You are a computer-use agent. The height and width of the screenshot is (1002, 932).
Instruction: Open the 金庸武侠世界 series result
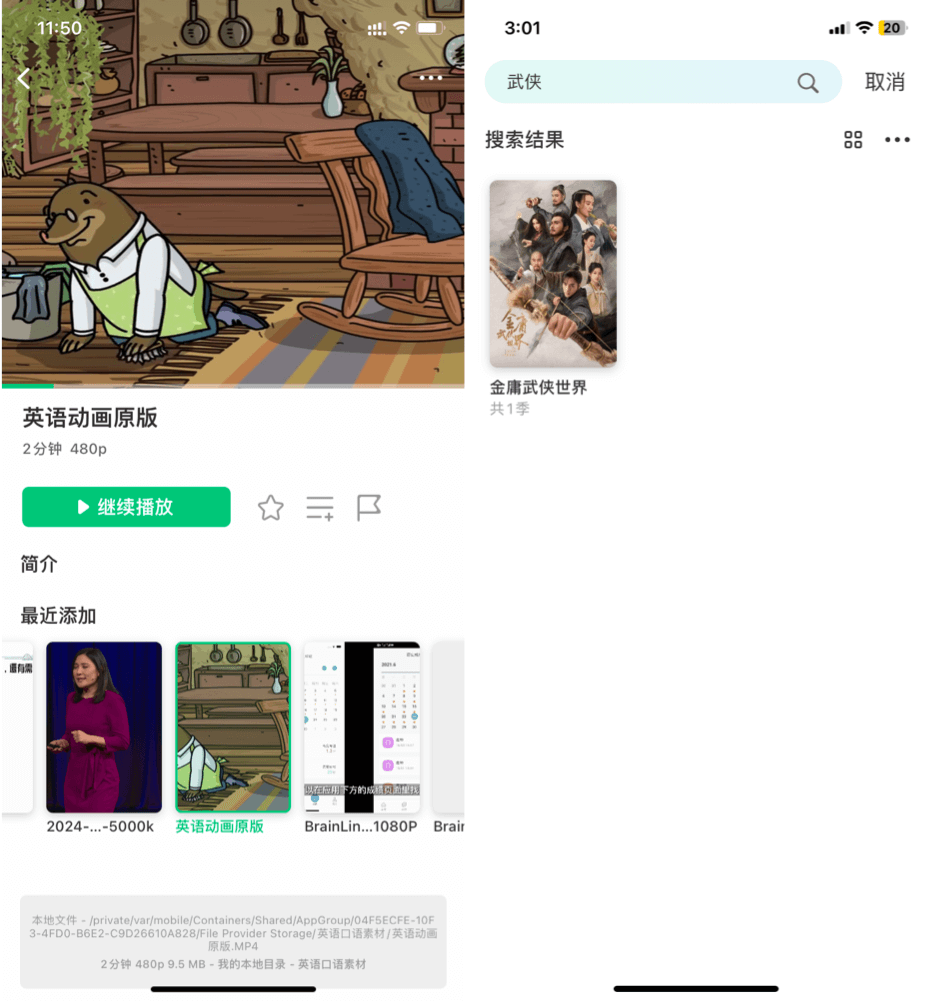tap(553, 274)
